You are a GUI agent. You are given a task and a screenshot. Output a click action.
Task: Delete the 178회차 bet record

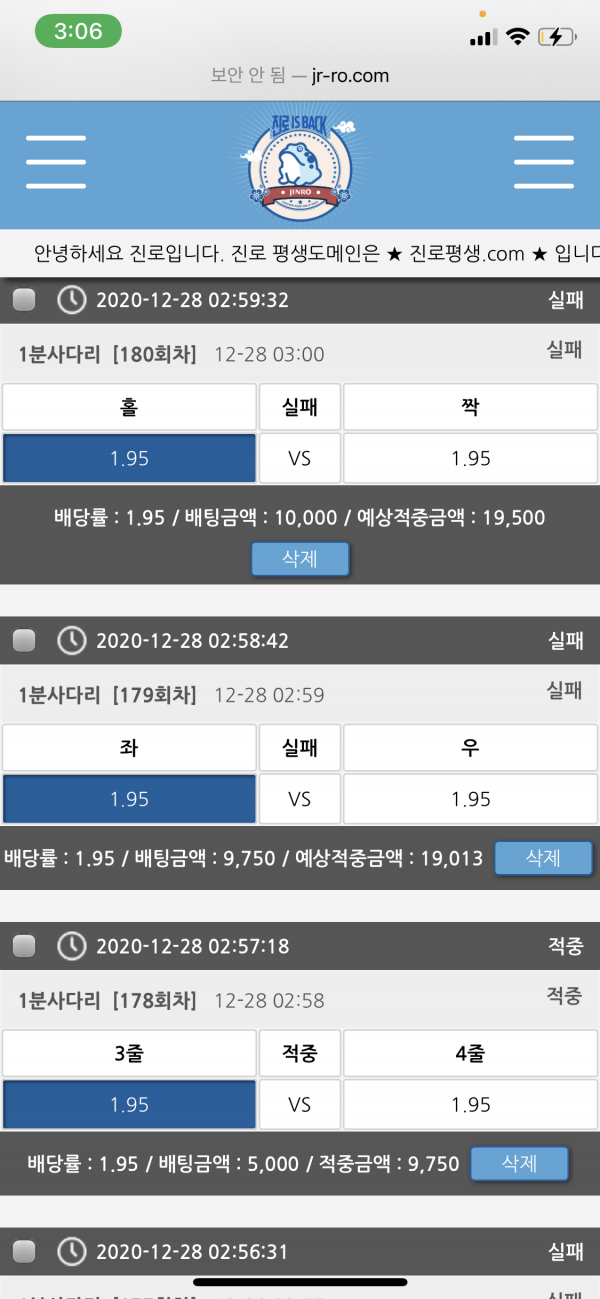point(518,1163)
